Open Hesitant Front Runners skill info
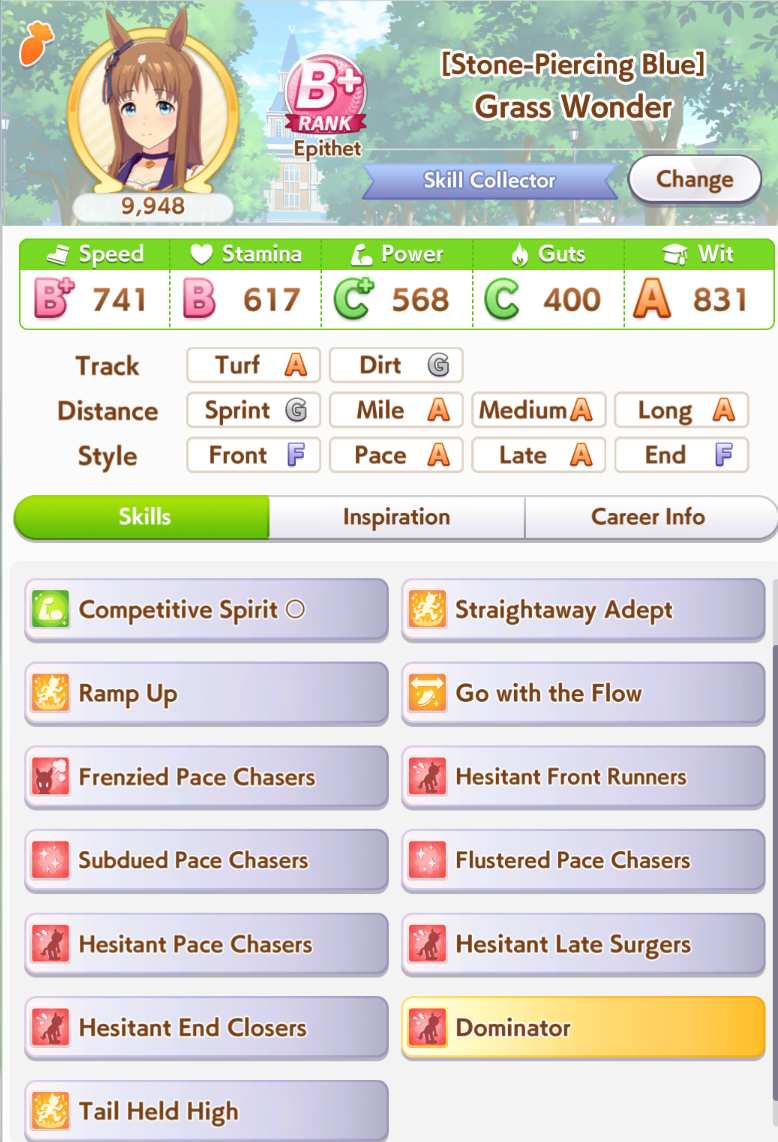Image resolution: width=778 pixels, height=1142 pixels. tap(583, 777)
